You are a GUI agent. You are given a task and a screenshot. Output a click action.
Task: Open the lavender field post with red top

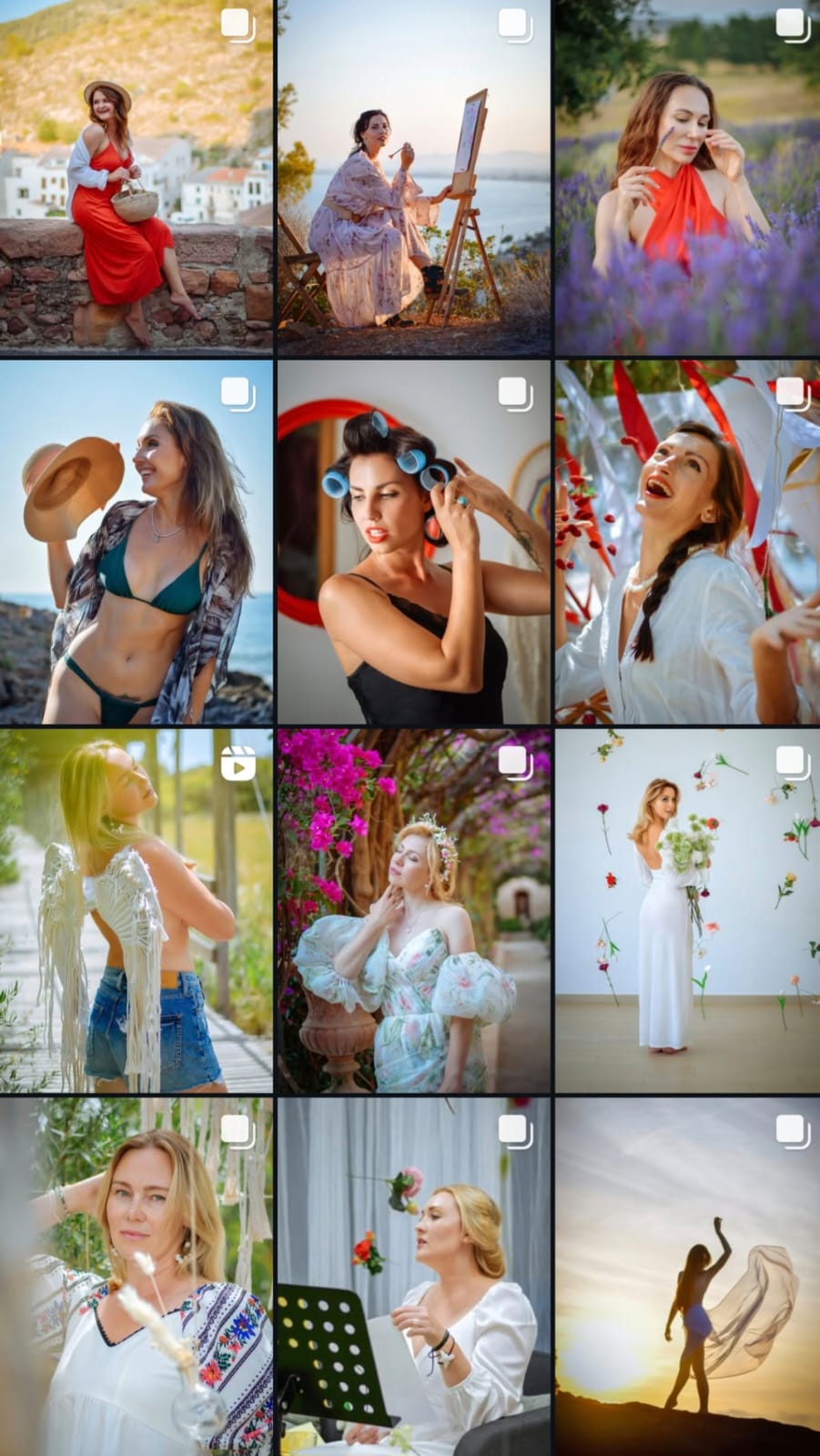[x=688, y=177]
